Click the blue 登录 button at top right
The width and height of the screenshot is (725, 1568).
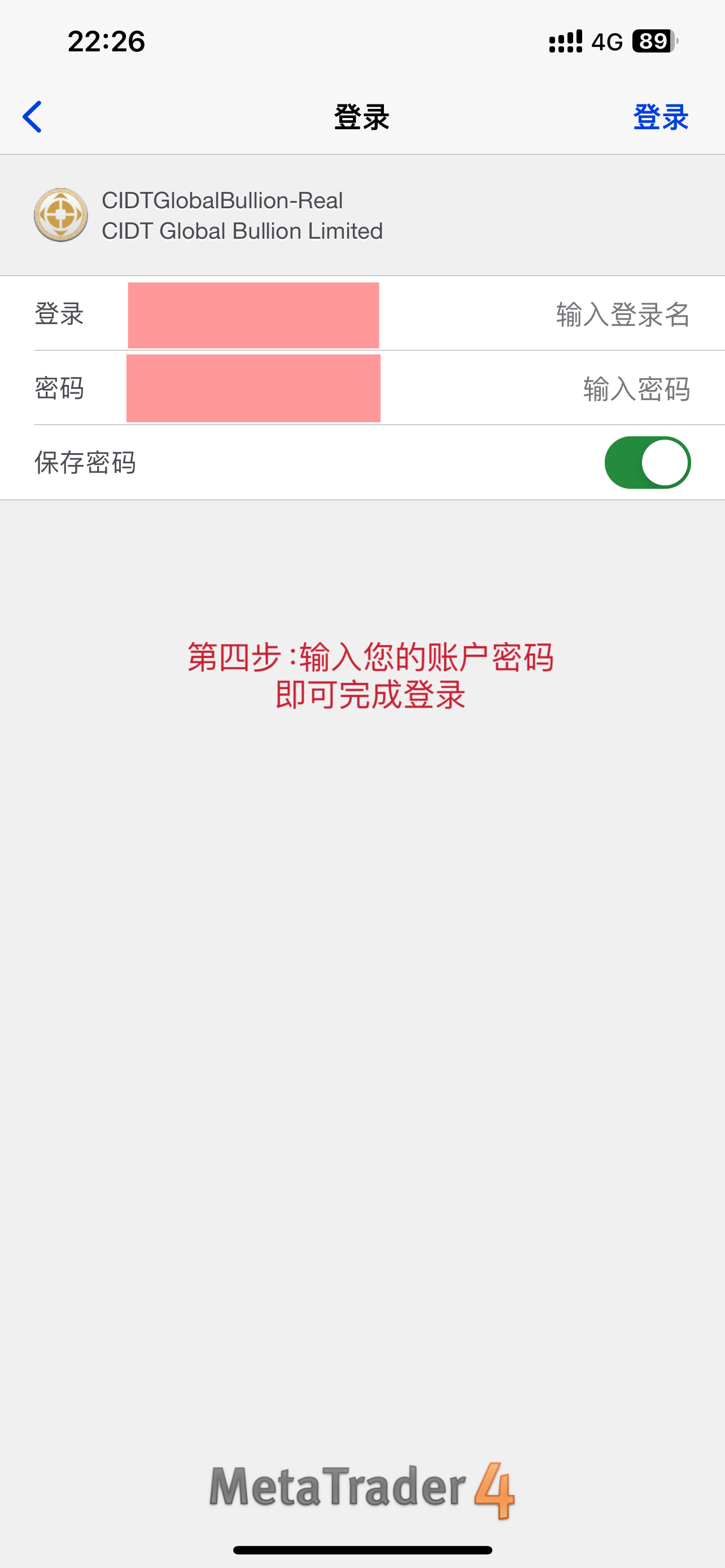tap(662, 116)
